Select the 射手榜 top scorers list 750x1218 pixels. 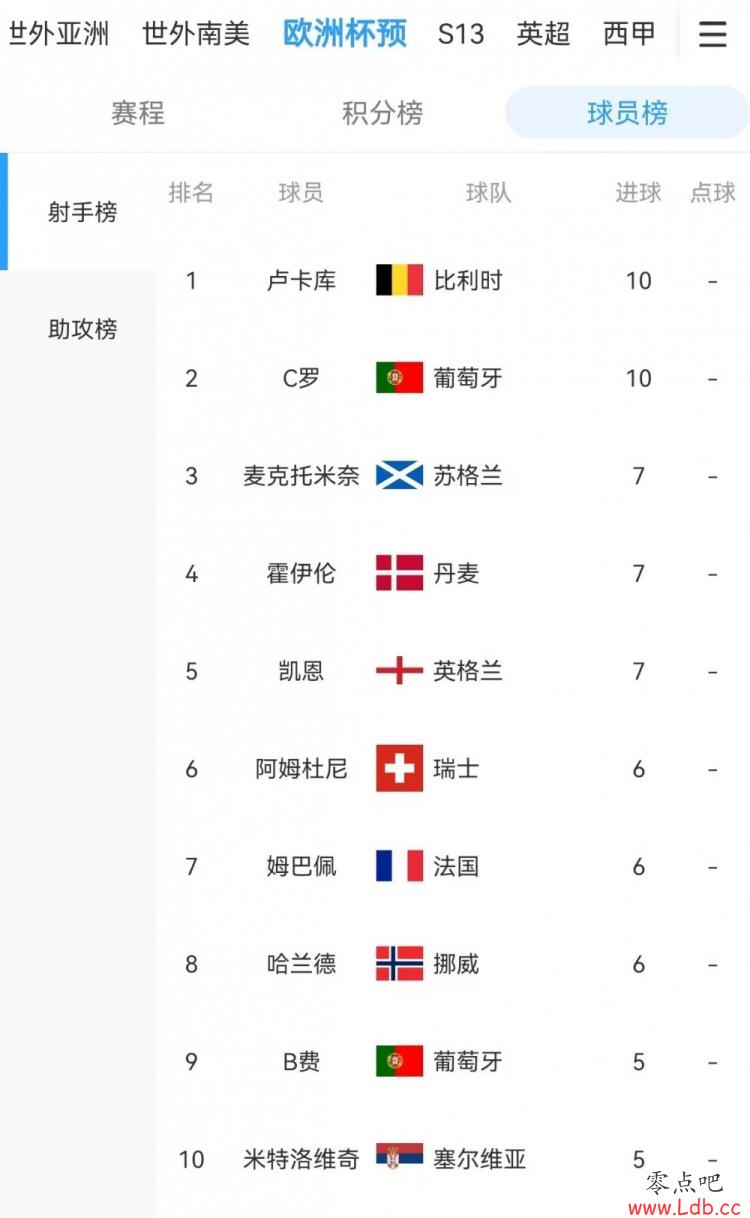[x=82, y=212]
